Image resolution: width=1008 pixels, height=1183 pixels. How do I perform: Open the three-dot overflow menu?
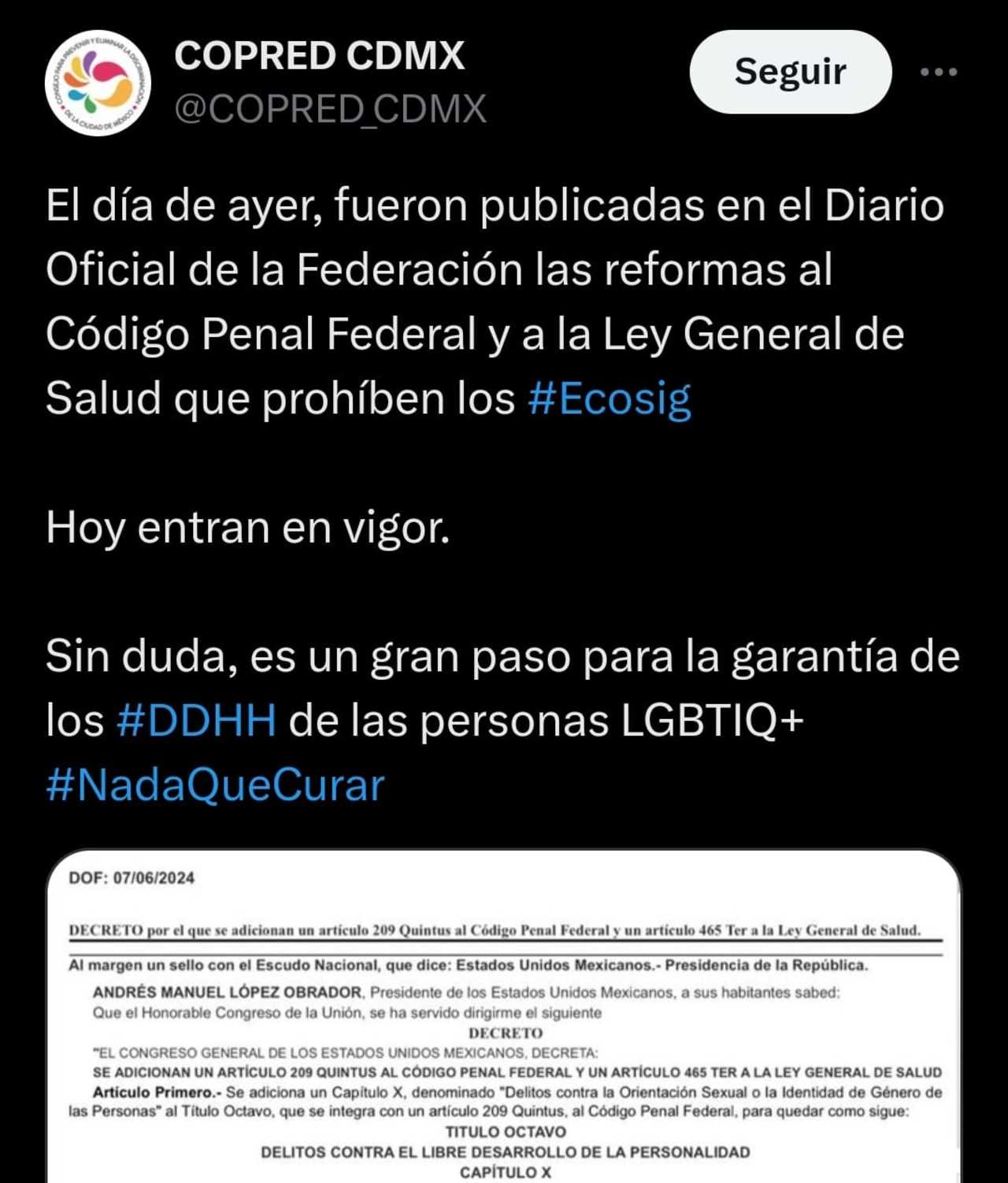point(939,72)
